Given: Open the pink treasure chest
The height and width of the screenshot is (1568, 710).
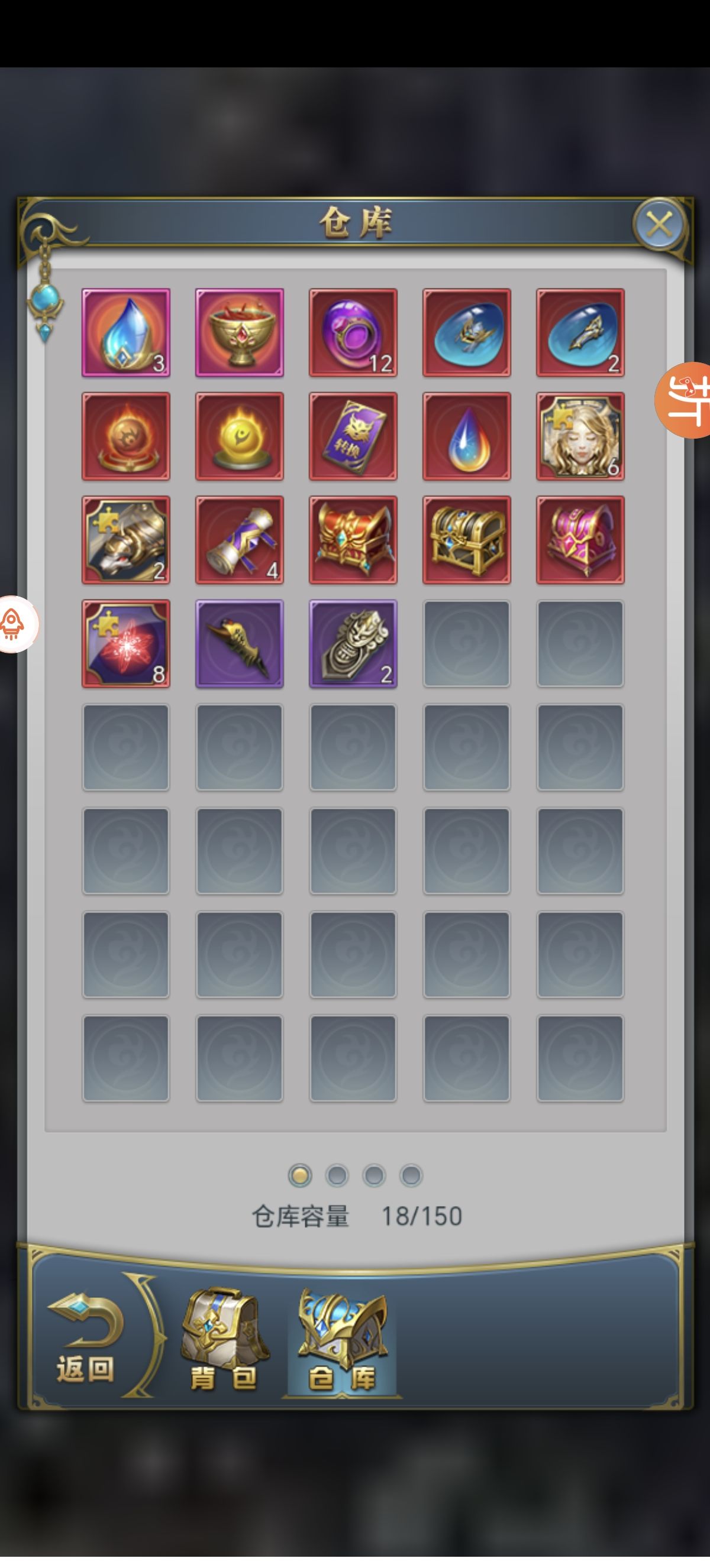Looking at the screenshot, I should [x=580, y=540].
